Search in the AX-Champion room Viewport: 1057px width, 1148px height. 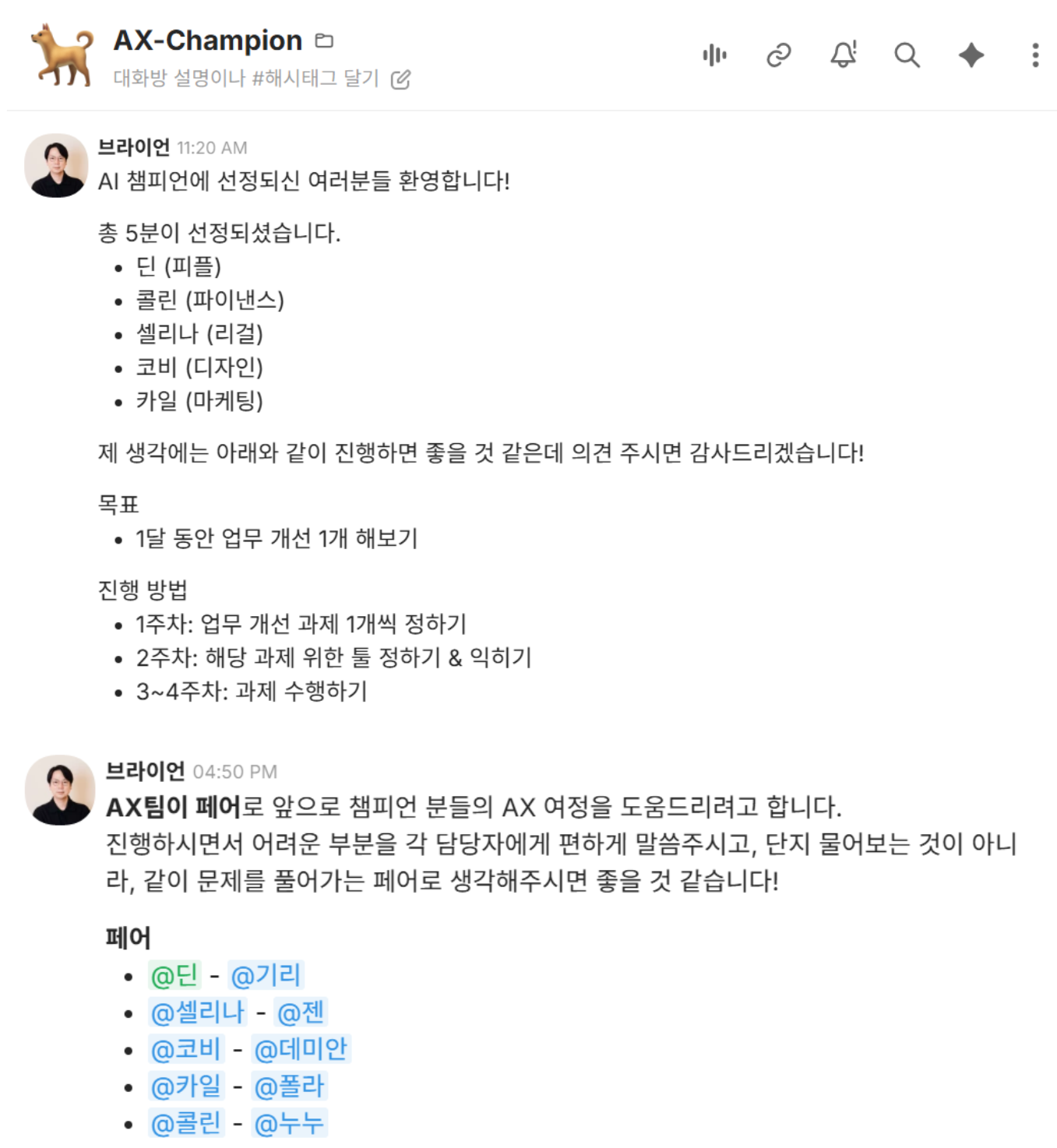(907, 55)
